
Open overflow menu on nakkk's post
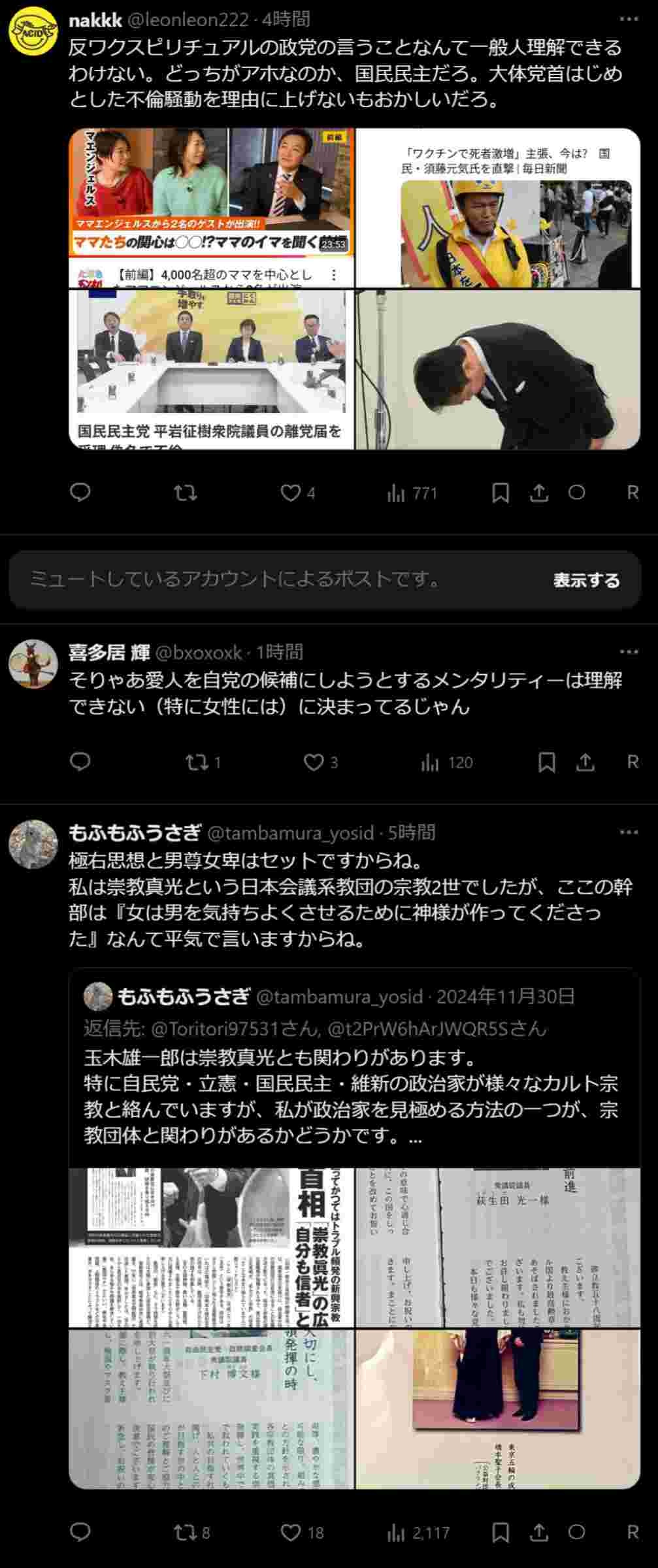pos(628,20)
